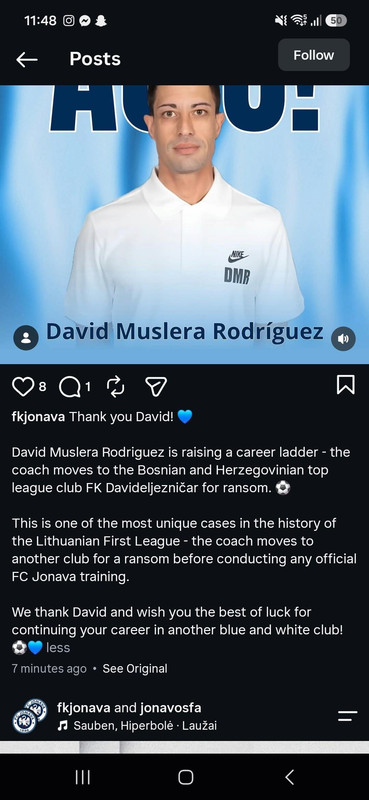
Task: Open recent apps from navigation bar
Action: (82, 777)
